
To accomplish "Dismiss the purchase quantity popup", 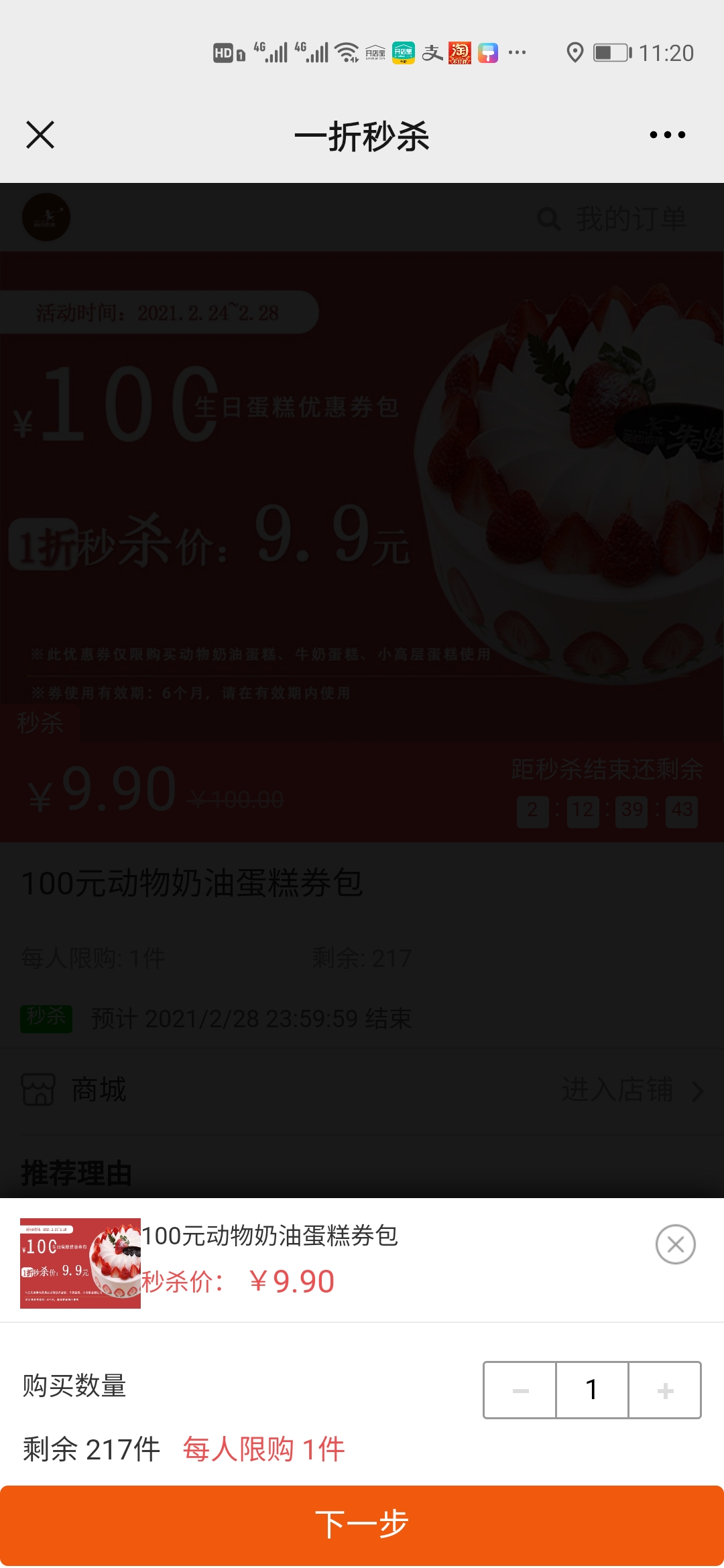I will point(675,1244).
